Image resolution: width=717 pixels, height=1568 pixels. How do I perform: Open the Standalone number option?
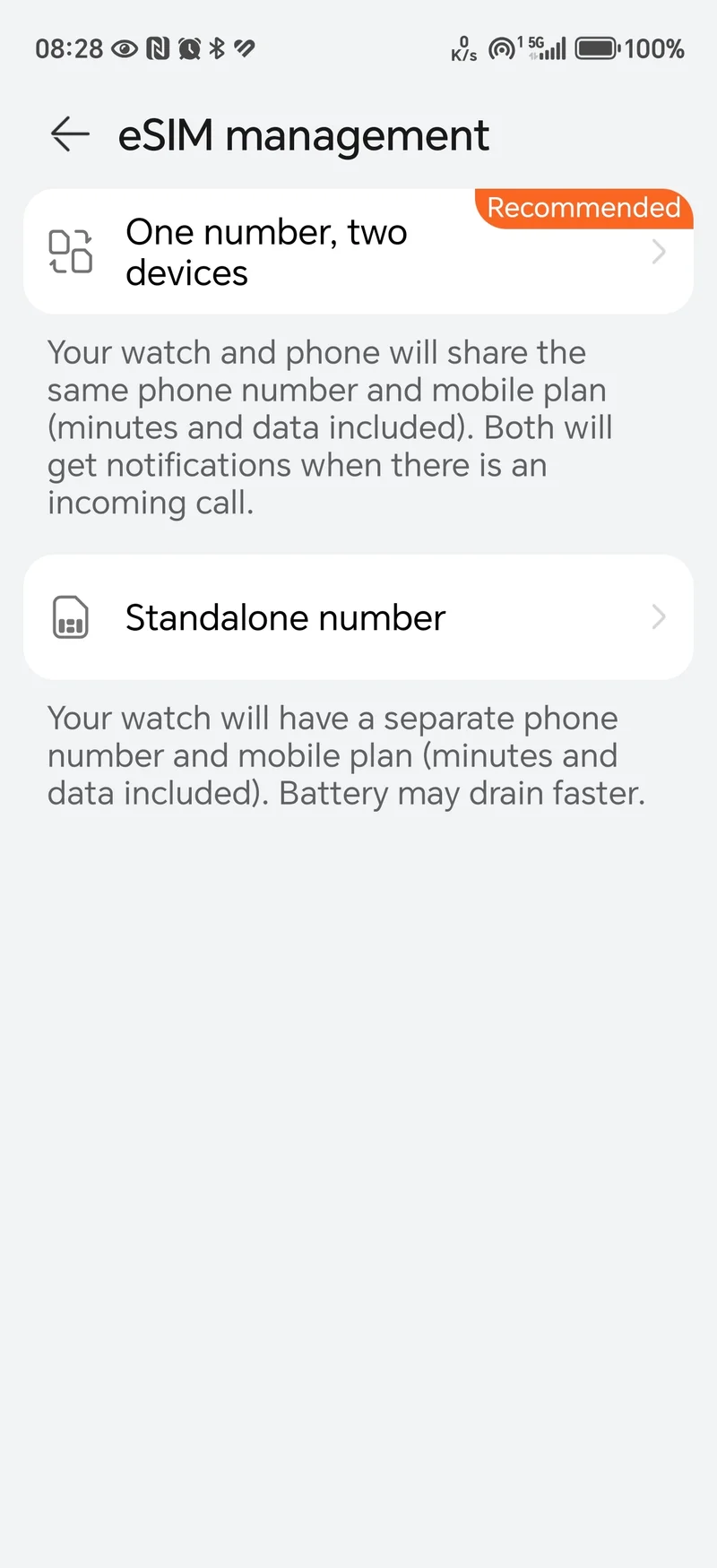tap(358, 617)
